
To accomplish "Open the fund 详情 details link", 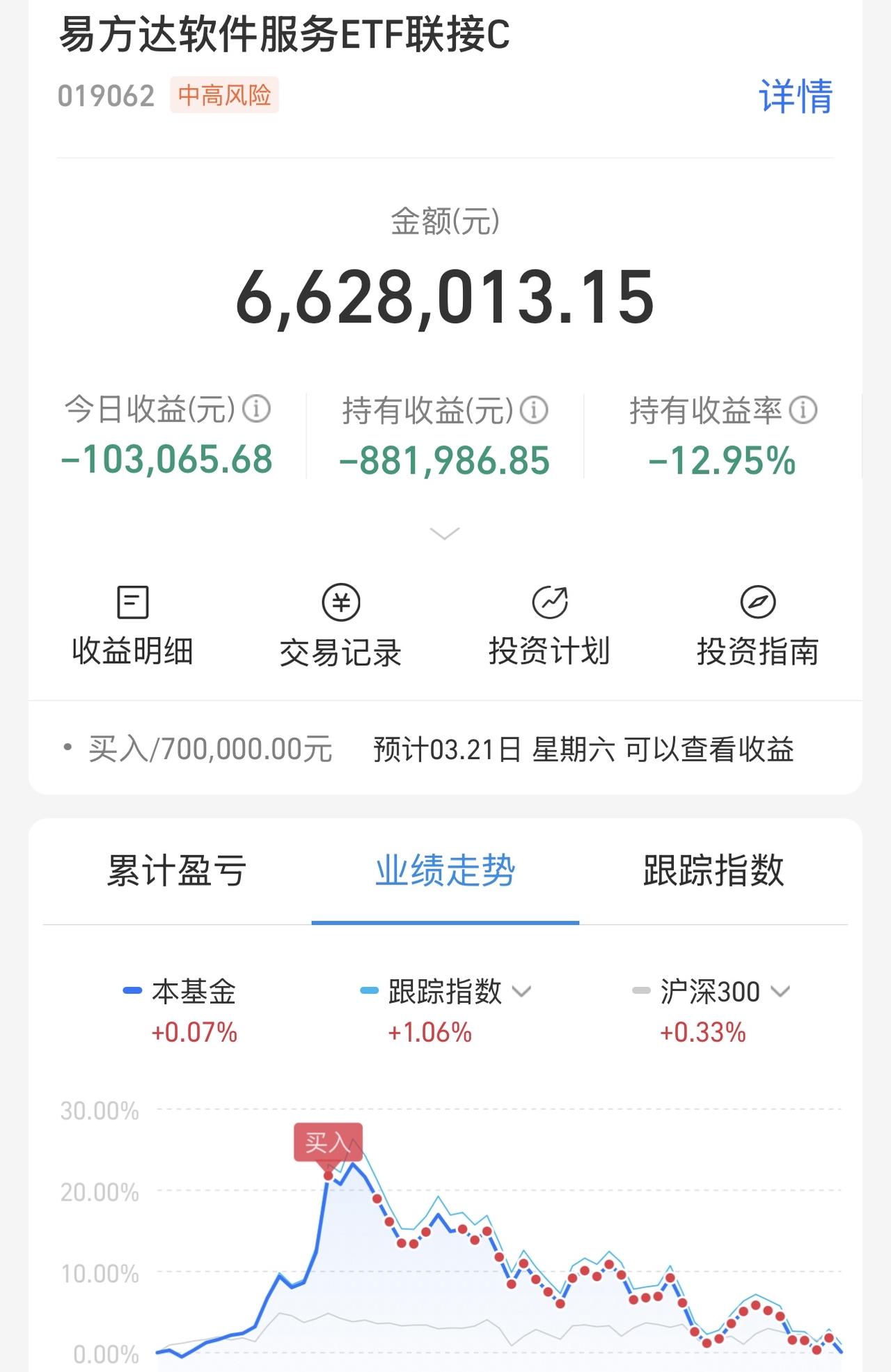I will 796,98.
